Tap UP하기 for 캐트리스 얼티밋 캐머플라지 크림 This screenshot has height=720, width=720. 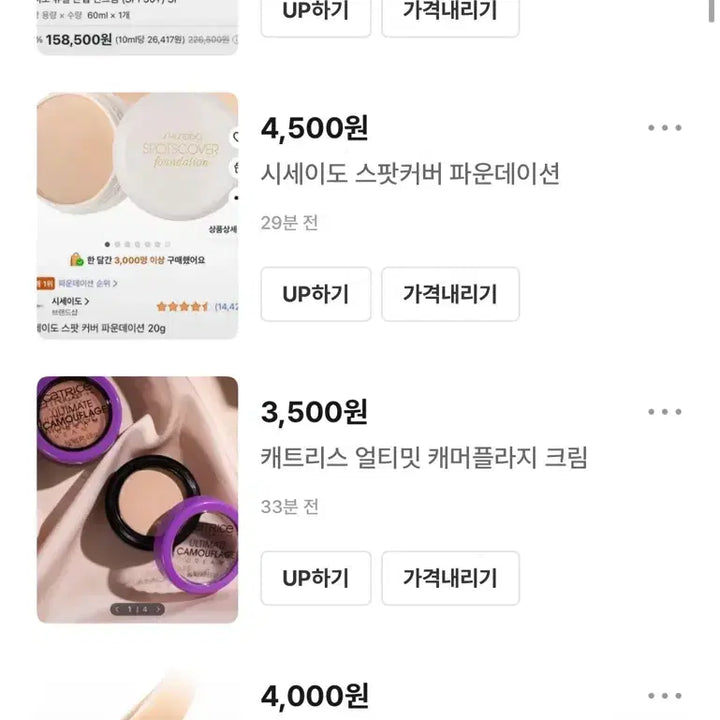coord(315,578)
